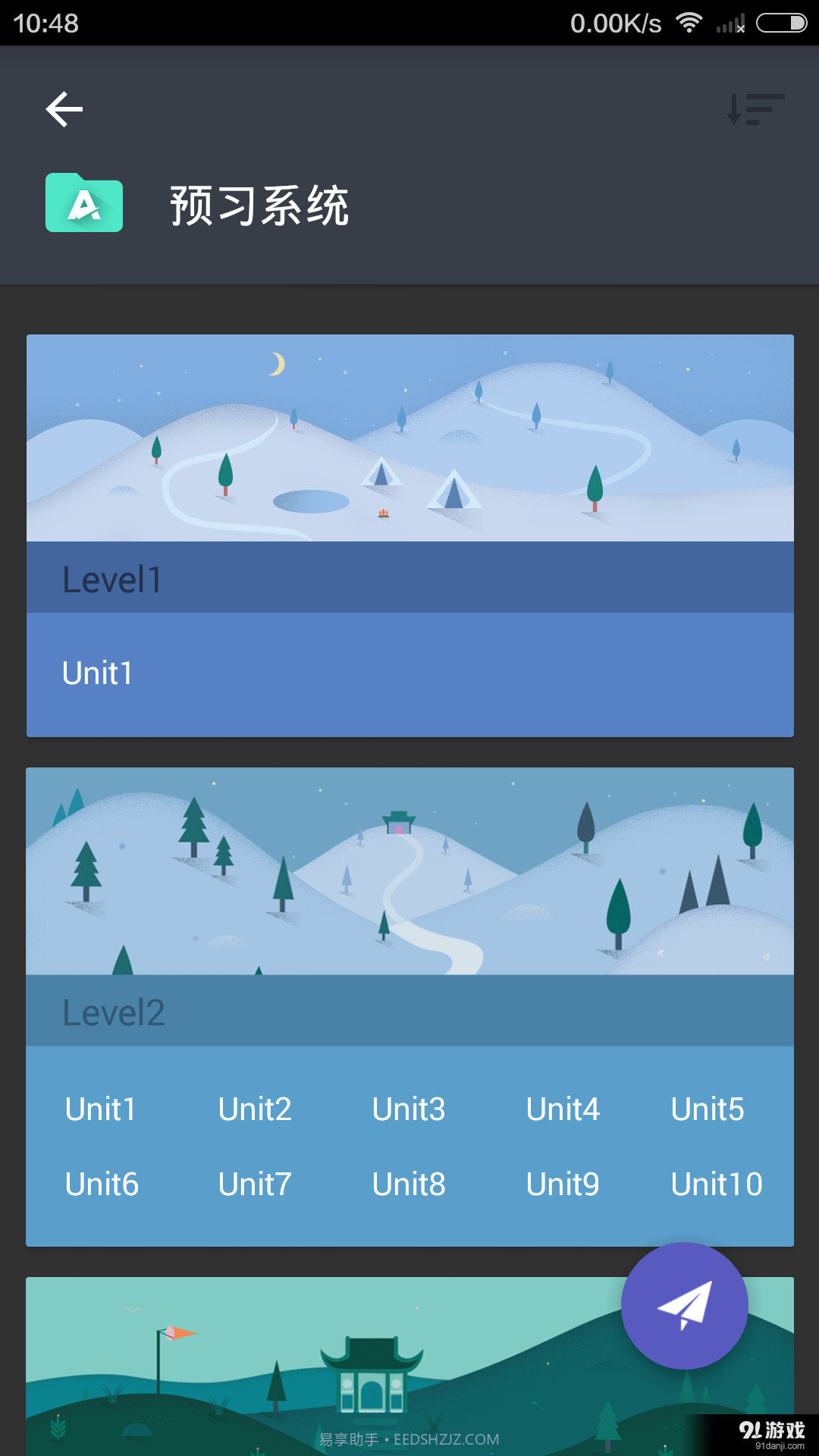Select Unit7 in Level2
The image size is (819, 1456).
click(x=255, y=1185)
